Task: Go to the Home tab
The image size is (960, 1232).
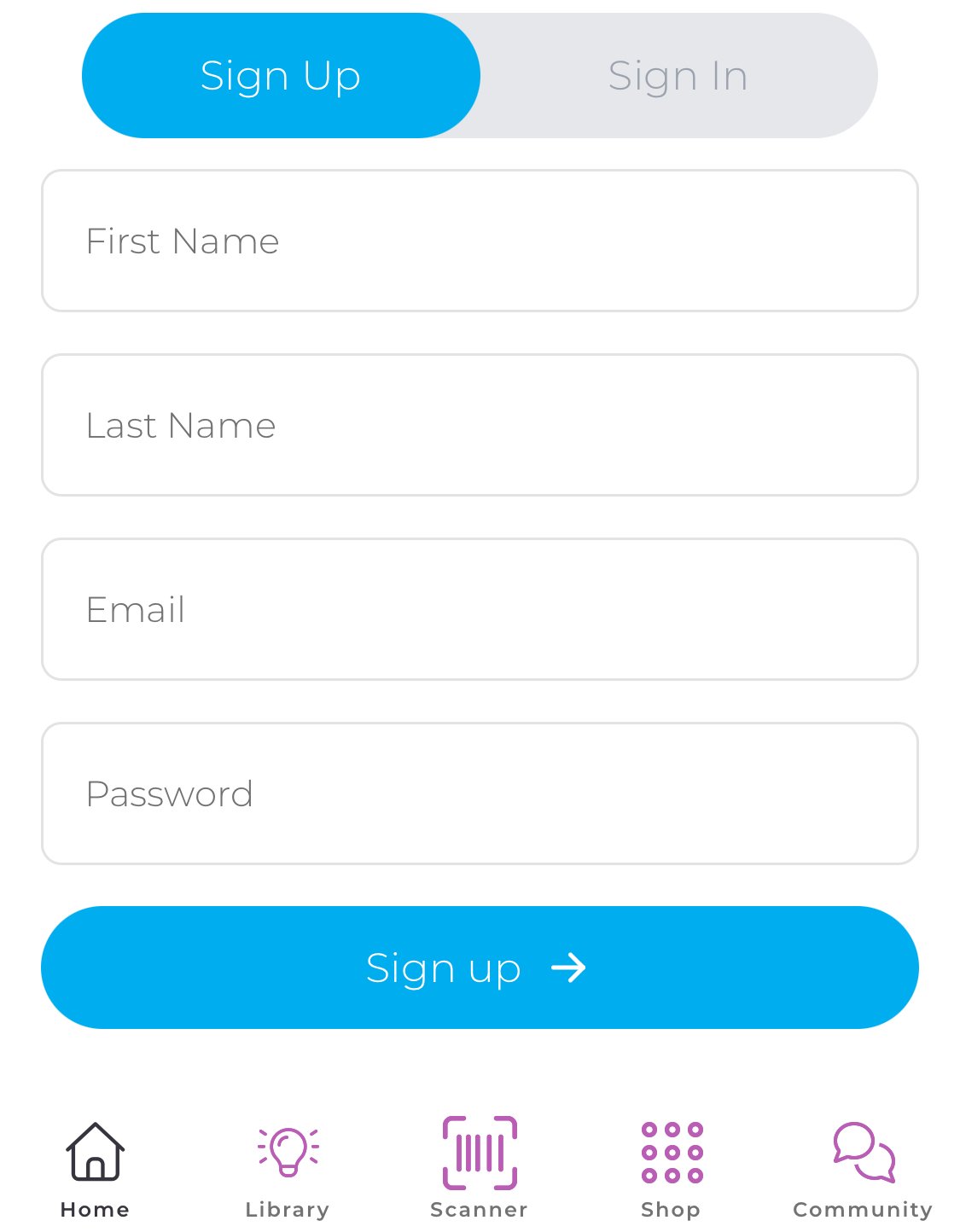Action: coord(96,1167)
